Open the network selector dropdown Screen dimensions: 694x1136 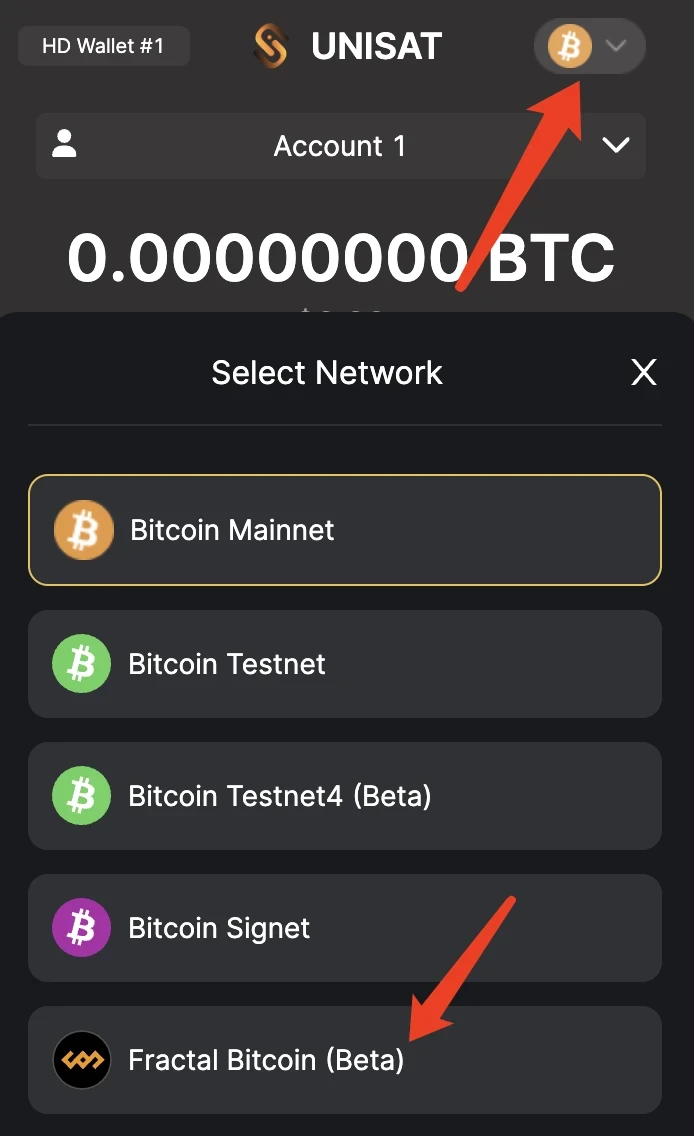[x=590, y=46]
